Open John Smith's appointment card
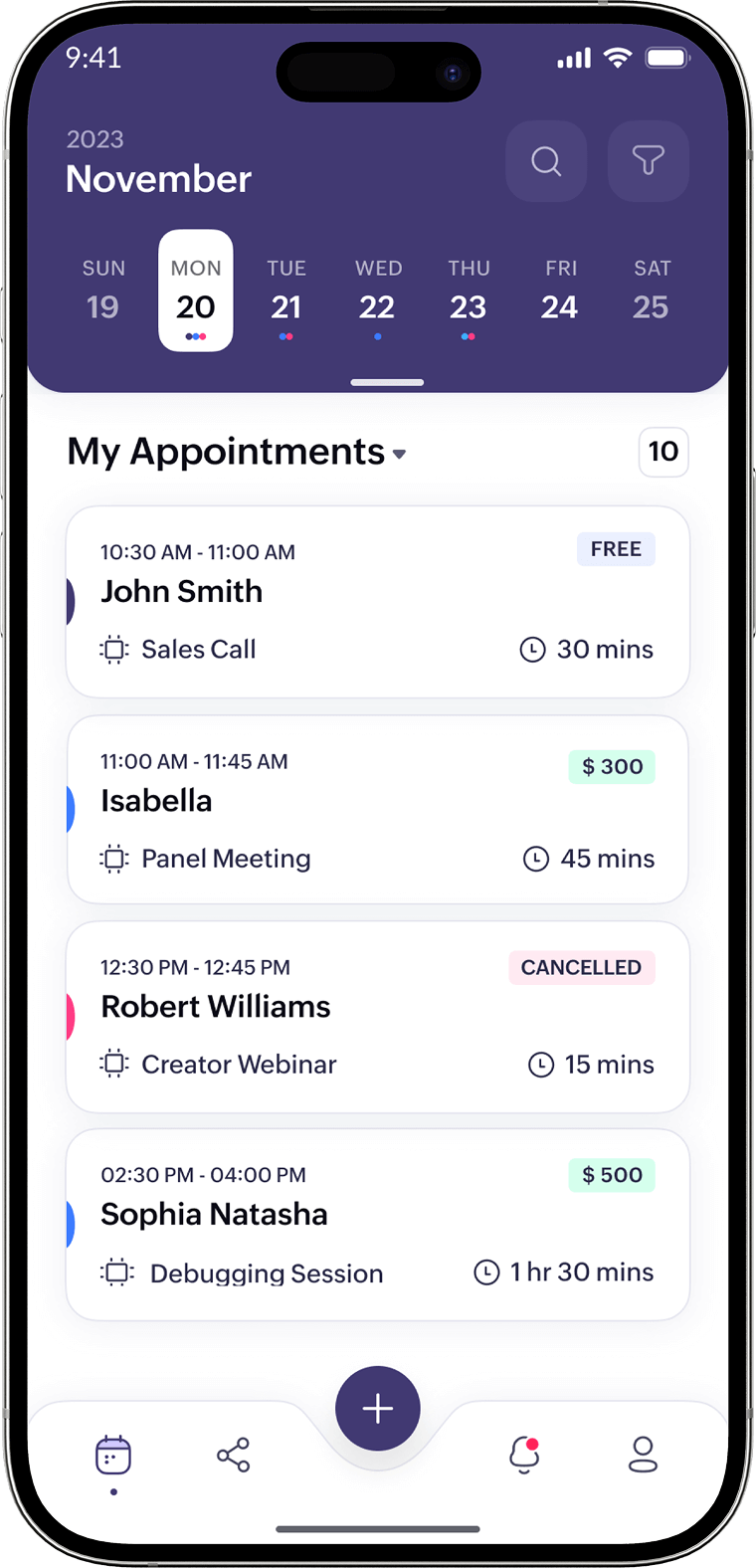This screenshot has height=1568, width=756. [377, 600]
